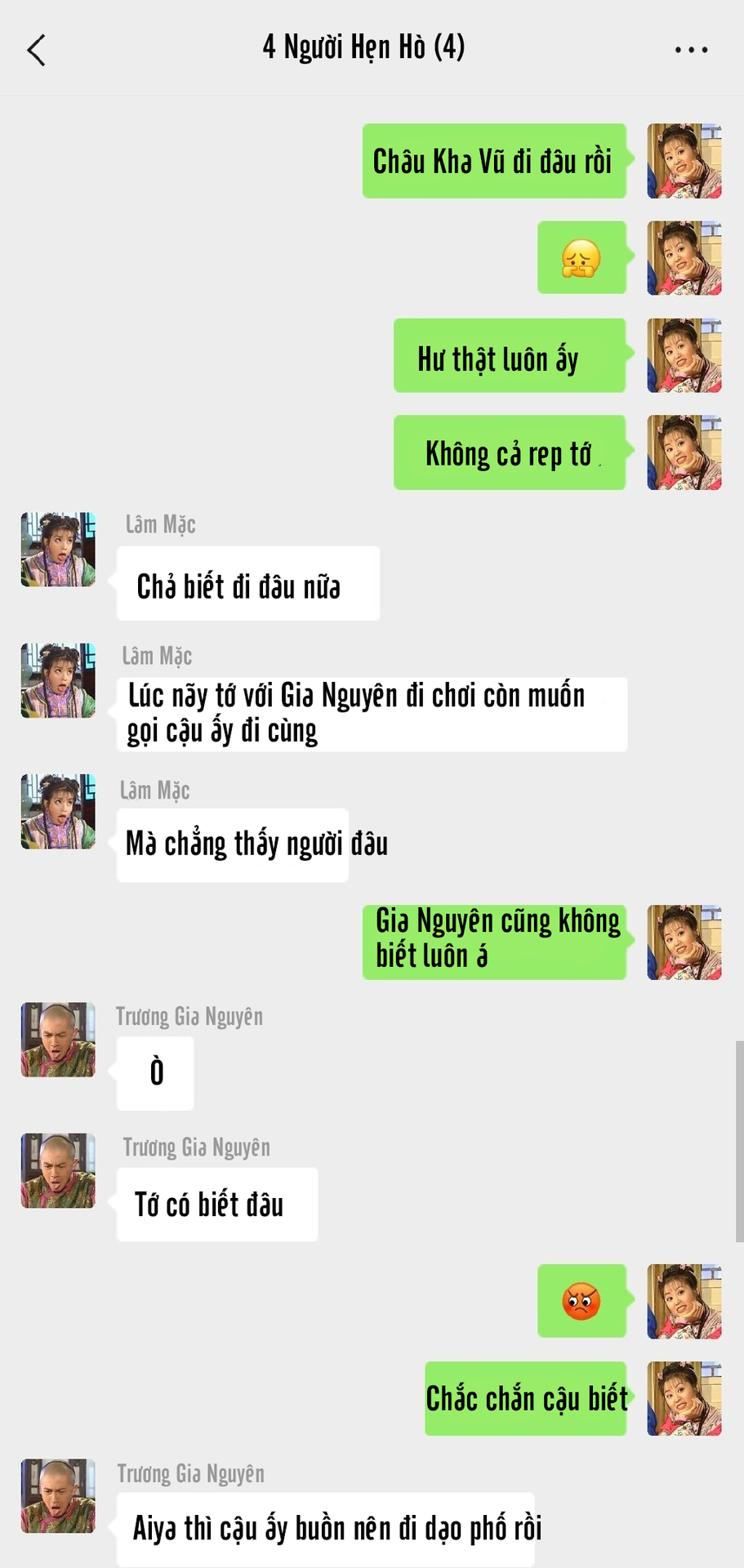Open the three-dot chat options menu
The width and height of the screenshot is (744, 1568).
[691, 50]
